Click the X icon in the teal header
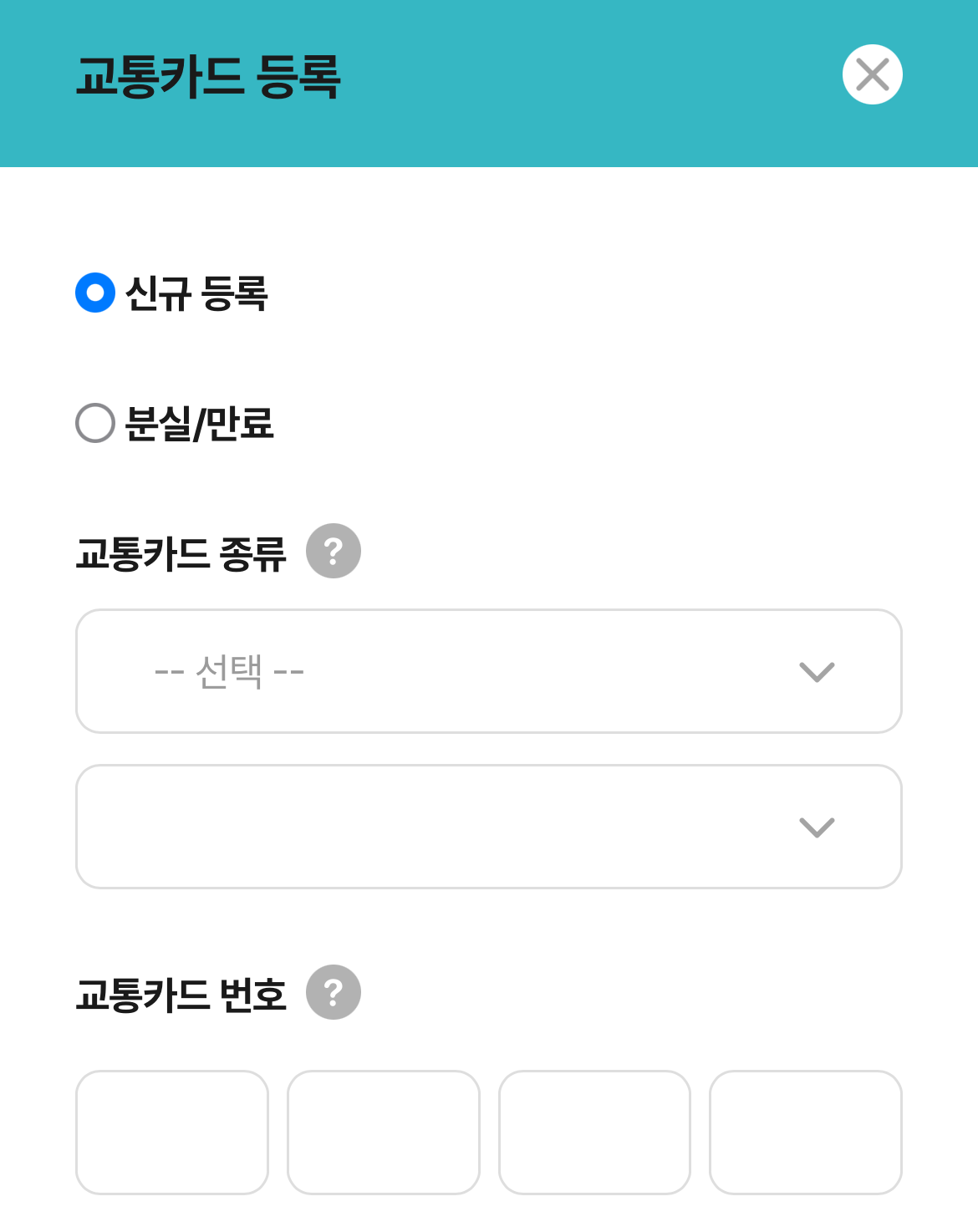 pyautogui.click(x=872, y=74)
